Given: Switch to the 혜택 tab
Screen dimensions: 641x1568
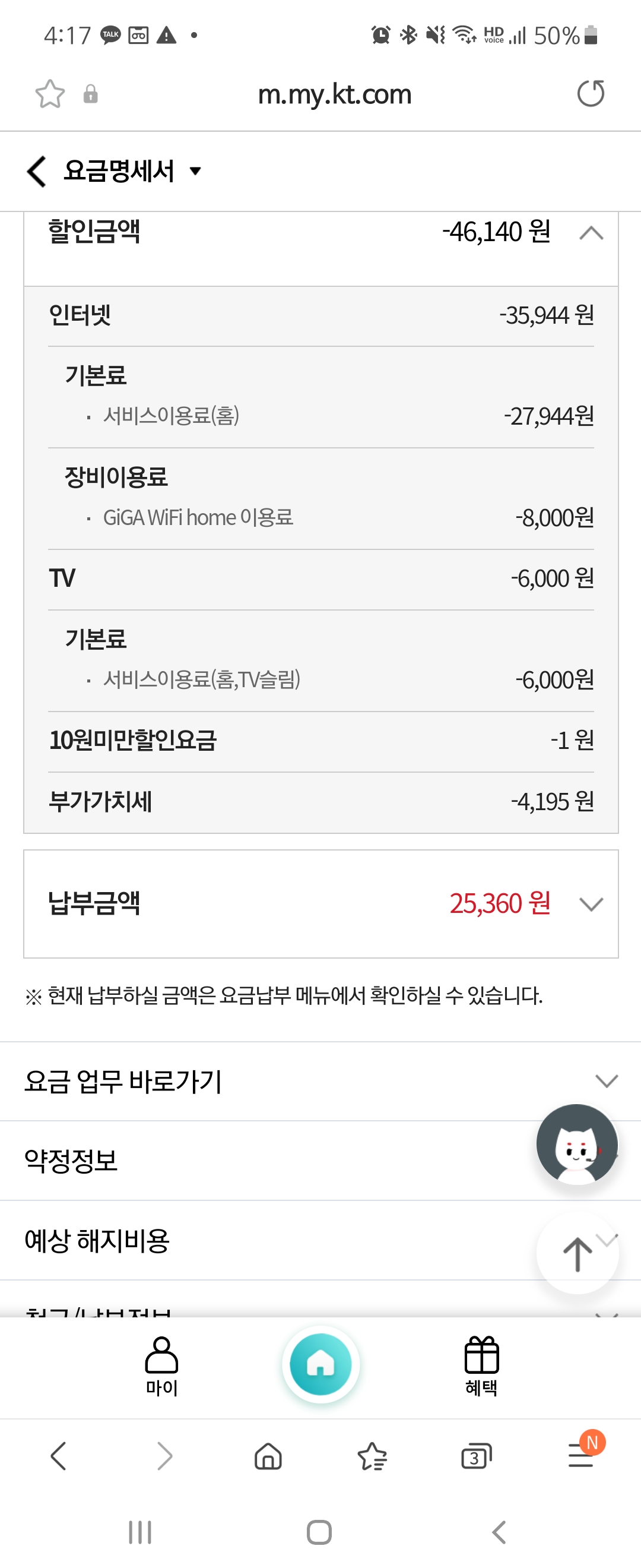Looking at the screenshot, I should click(x=481, y=1366).
